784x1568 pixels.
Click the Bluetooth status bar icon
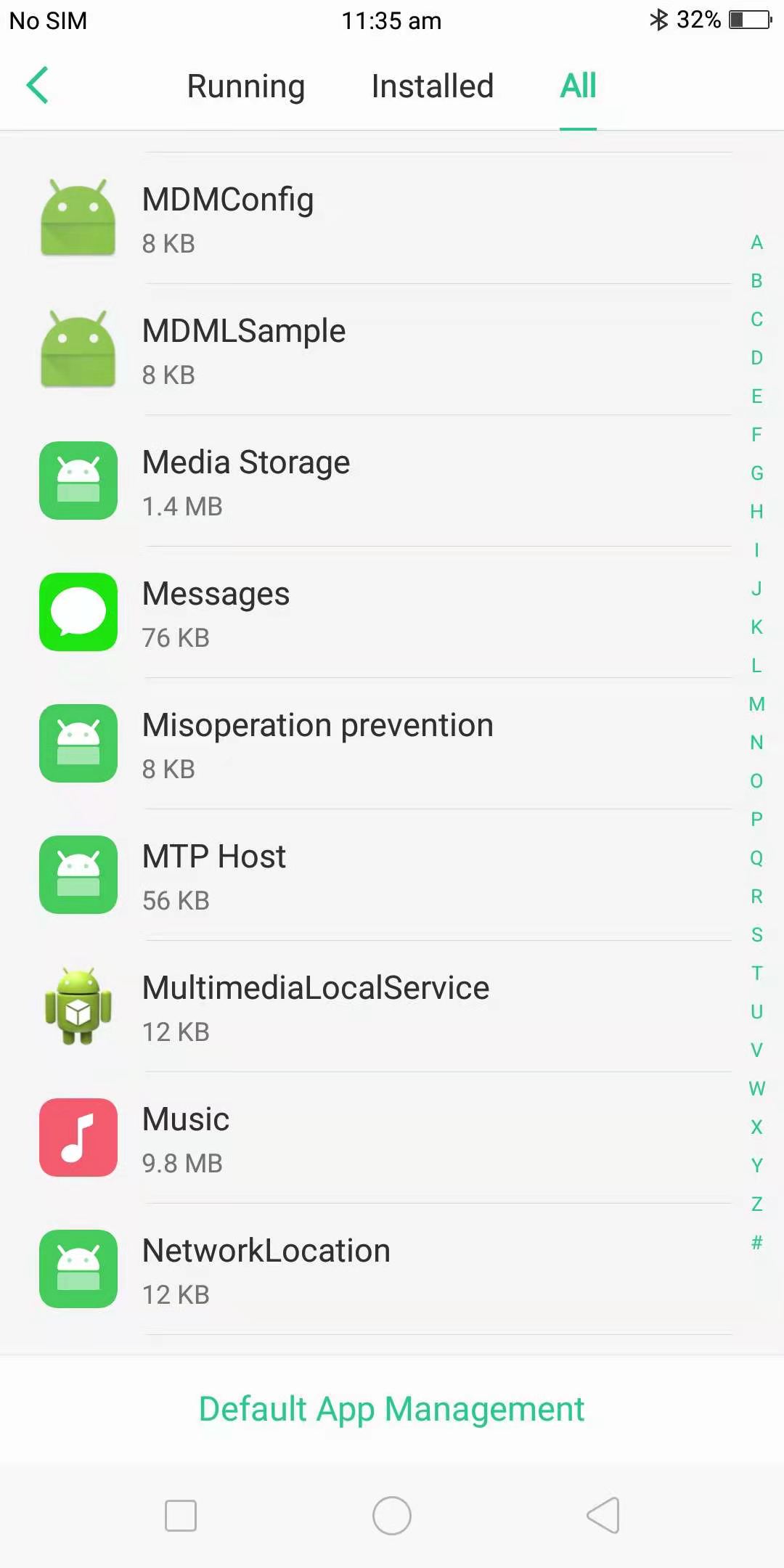(659, 20)
